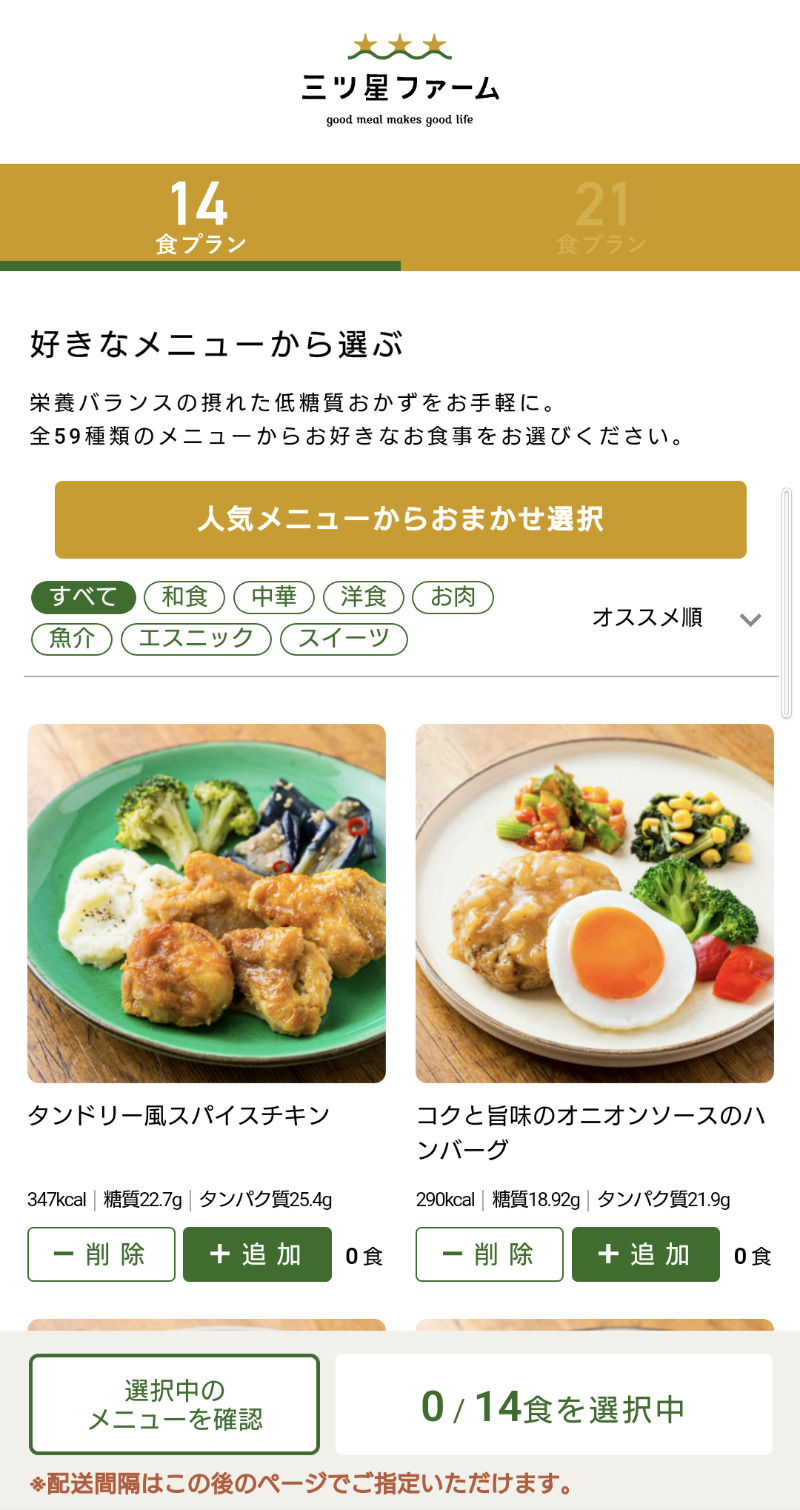The height and width of the screenshot is (1510, 800).
Task: Tap 選択中のメニューを確認 button
Action: (175, 1404)
